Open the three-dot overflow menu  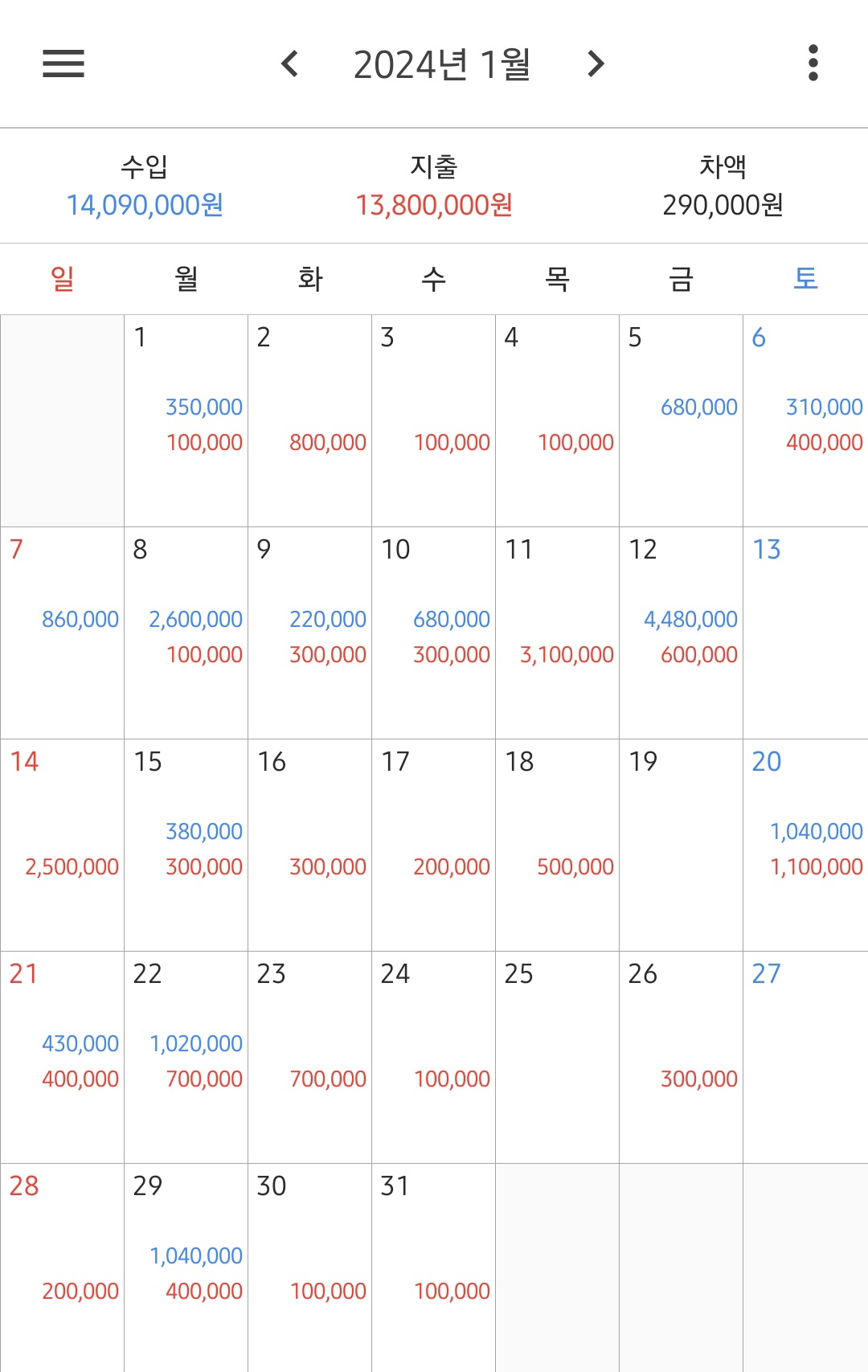pos(813,63)
